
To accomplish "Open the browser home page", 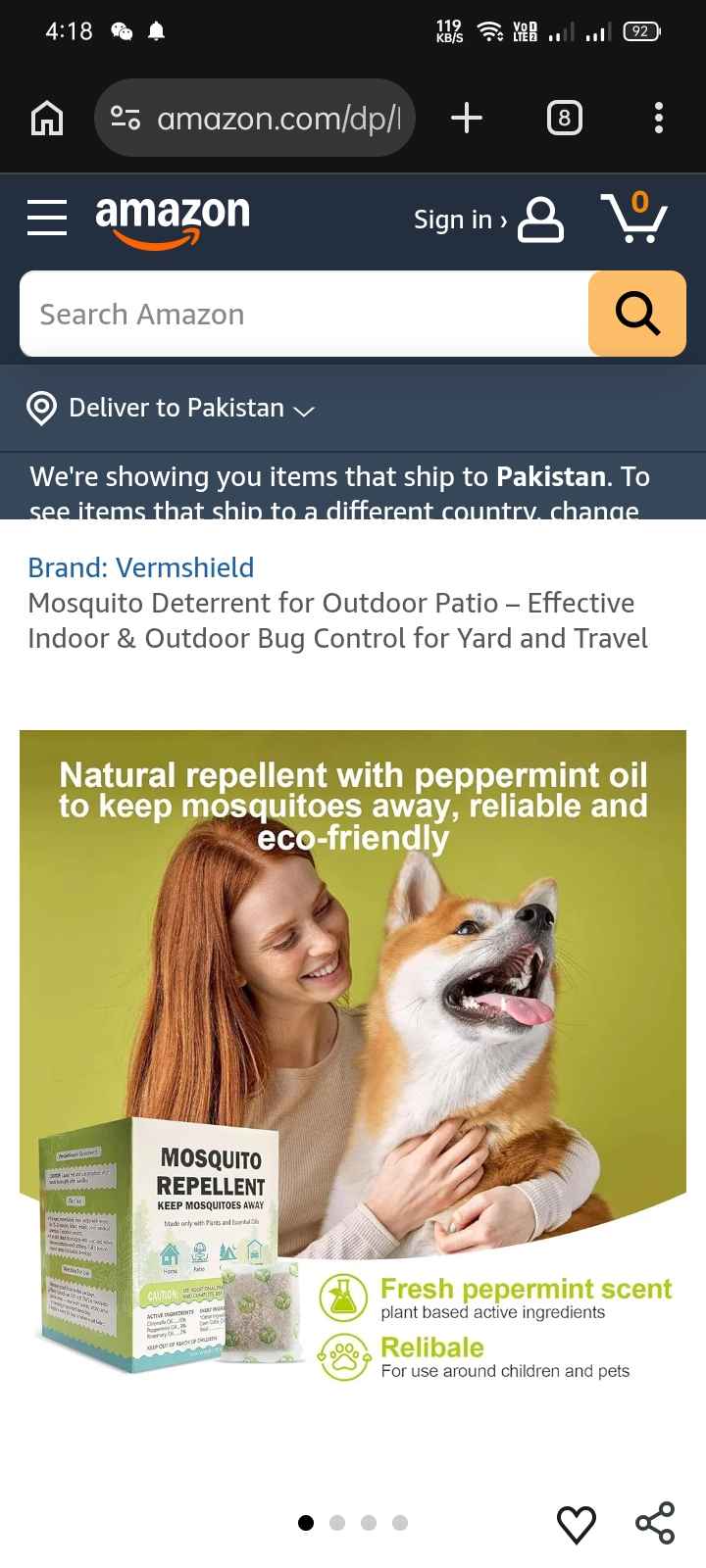I will pyautogui.click(x=47, y=119).
